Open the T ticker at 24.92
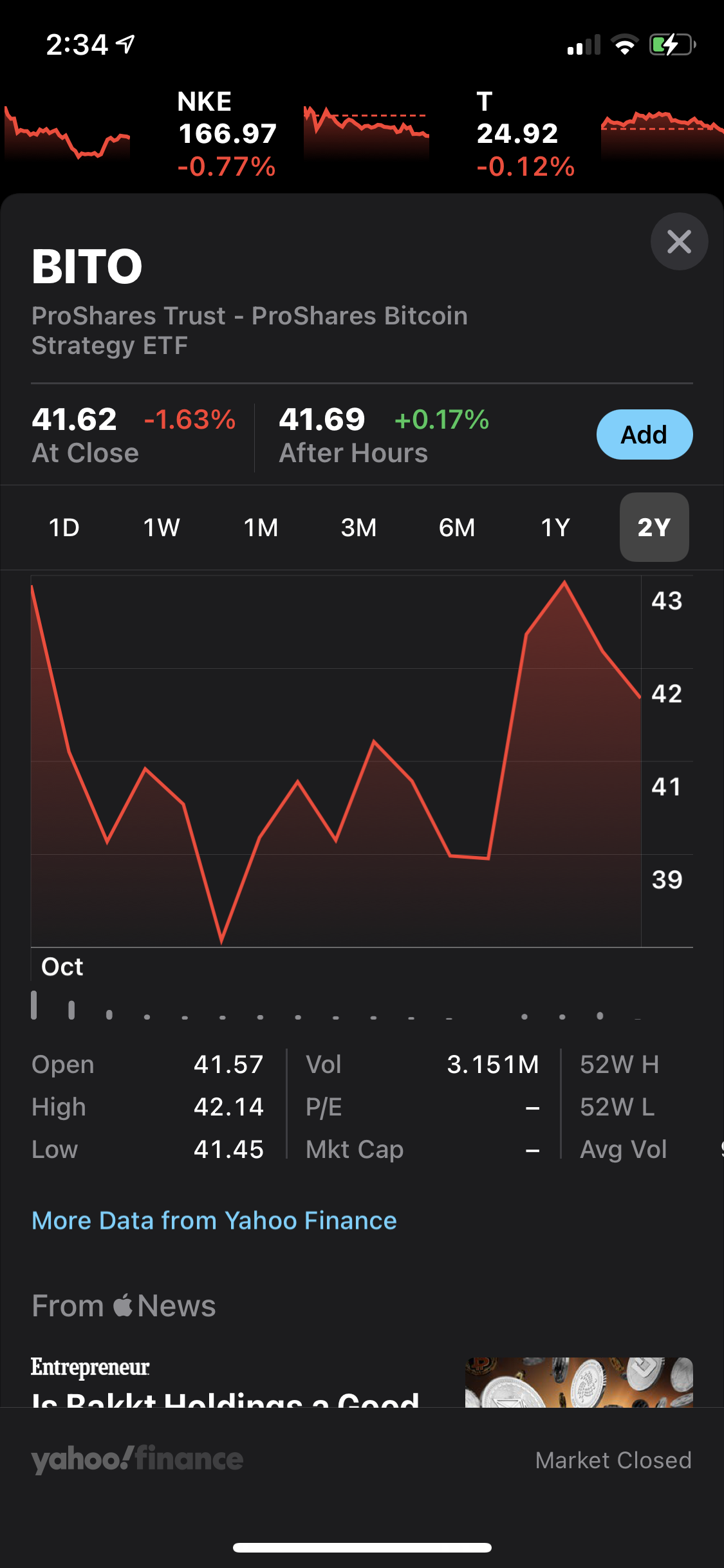Viewport: 724px width, 1568px height. (524, 134)
